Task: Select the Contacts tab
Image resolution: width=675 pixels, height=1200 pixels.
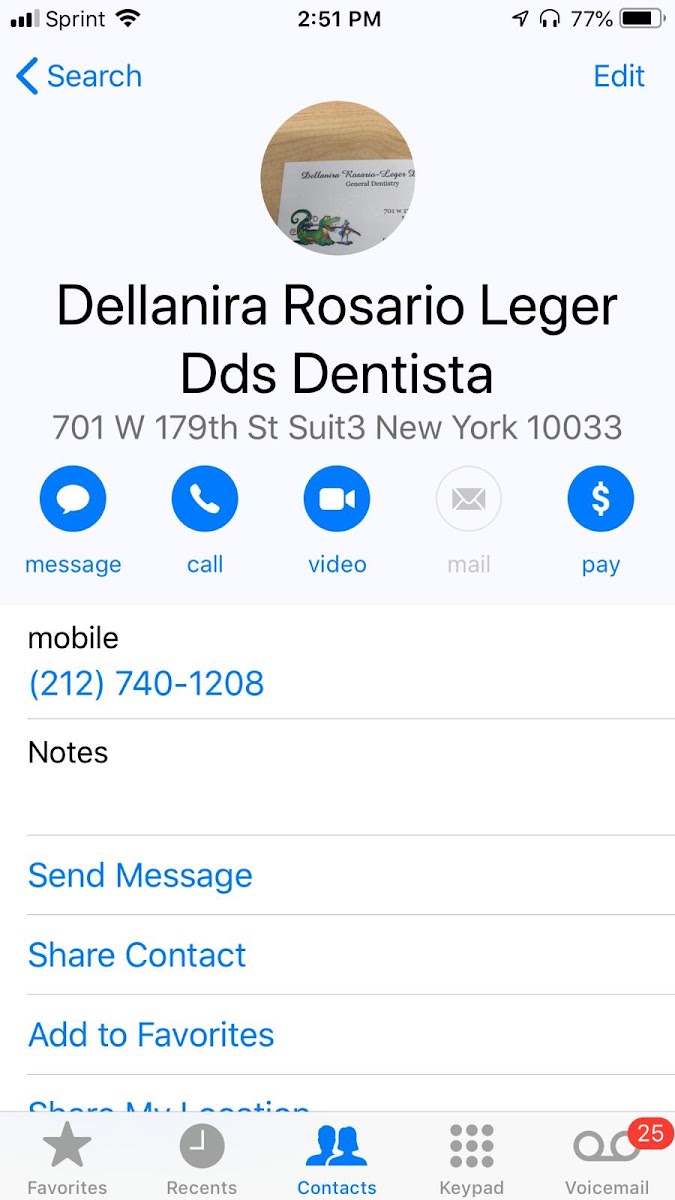Action: pos(337,1160)
